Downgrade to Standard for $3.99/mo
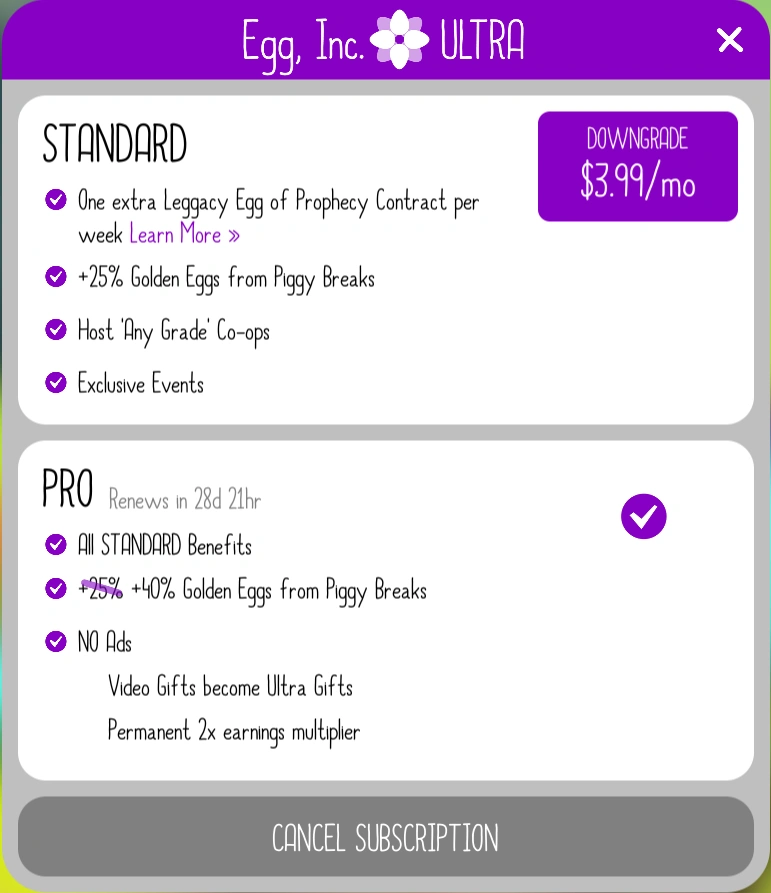This screenshot has height=893, width=771. [x=637, y=166]
